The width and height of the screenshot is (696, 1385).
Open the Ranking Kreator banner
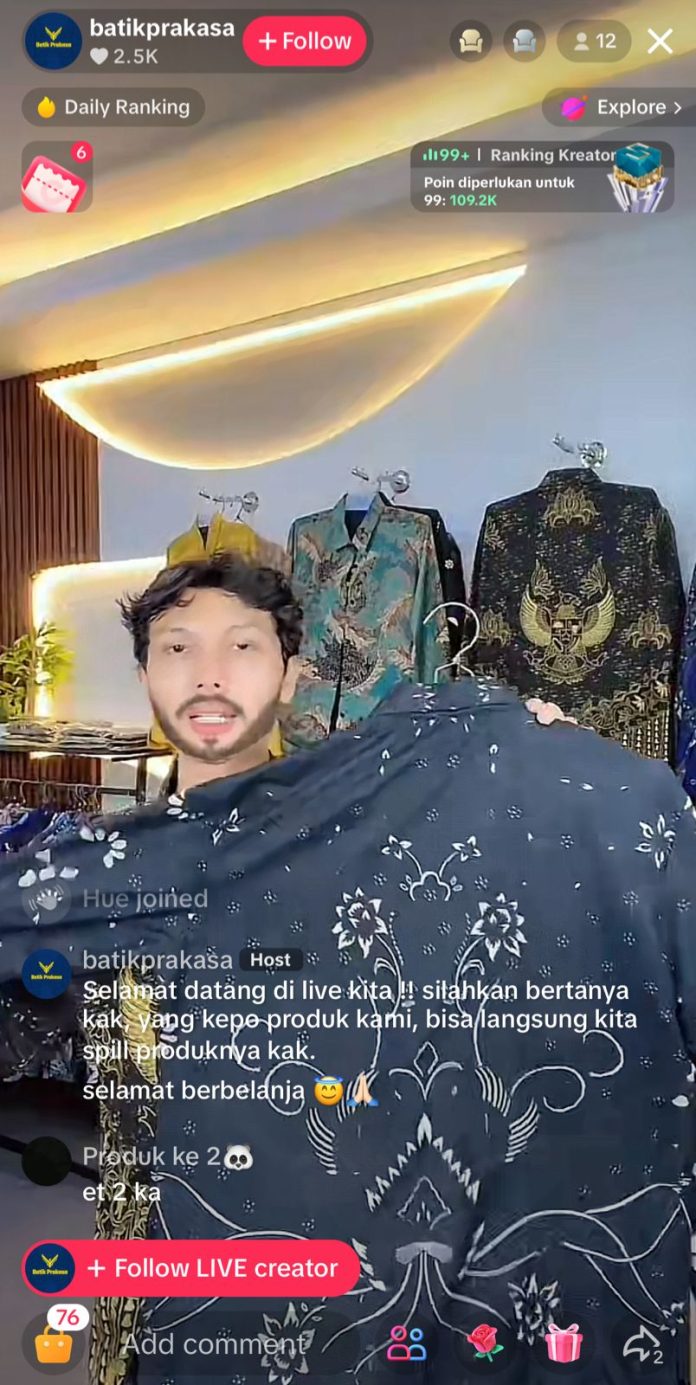542,176
